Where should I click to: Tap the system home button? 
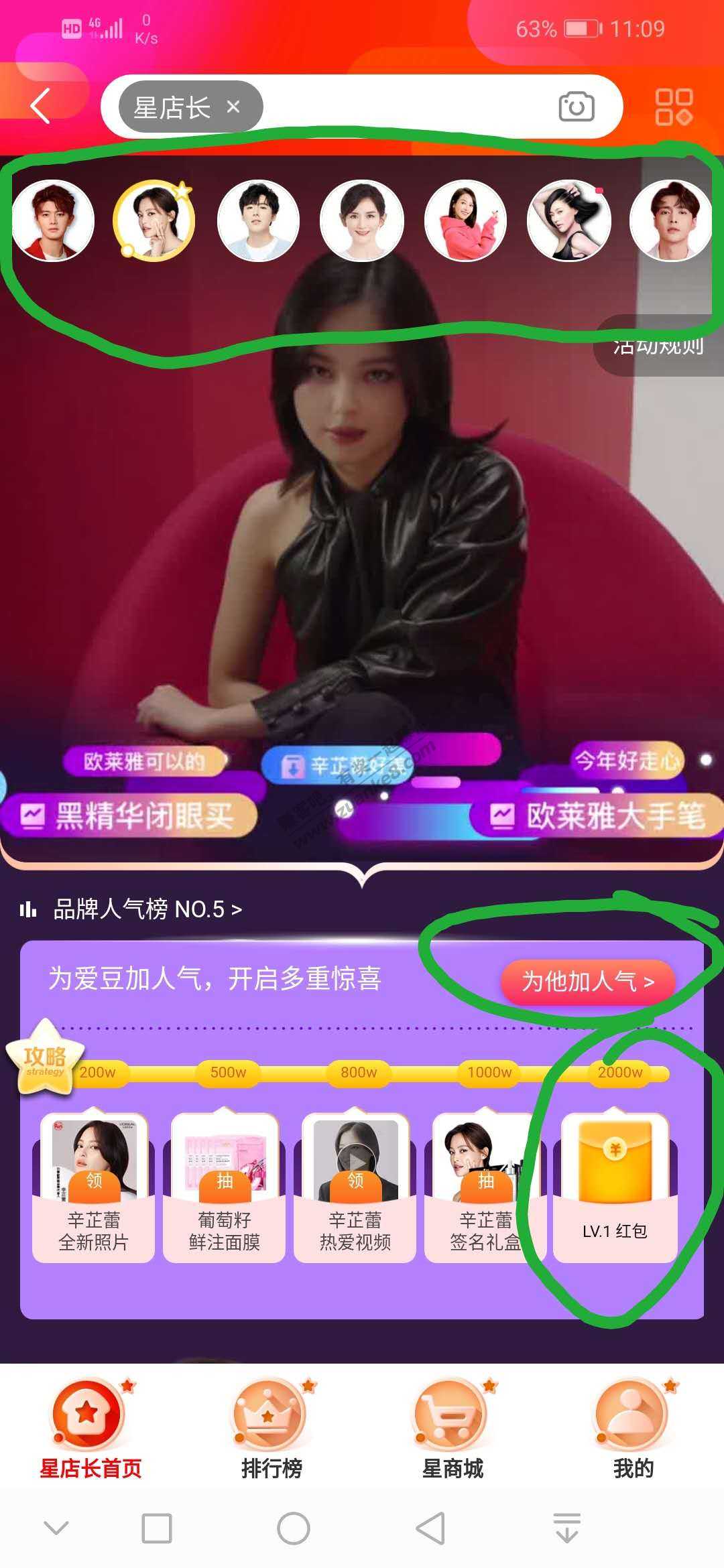point(294,1529)
